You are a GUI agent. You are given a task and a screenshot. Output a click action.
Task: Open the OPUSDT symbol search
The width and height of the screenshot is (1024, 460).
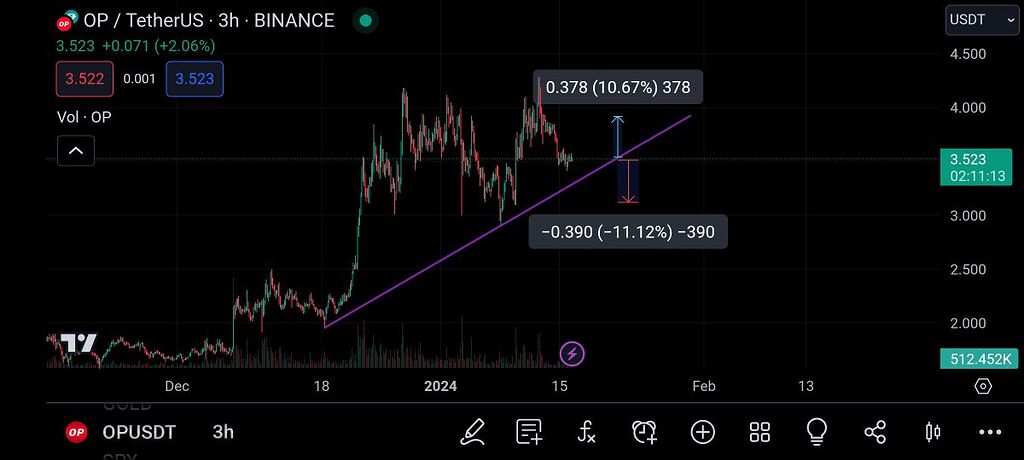click(139, 432)
